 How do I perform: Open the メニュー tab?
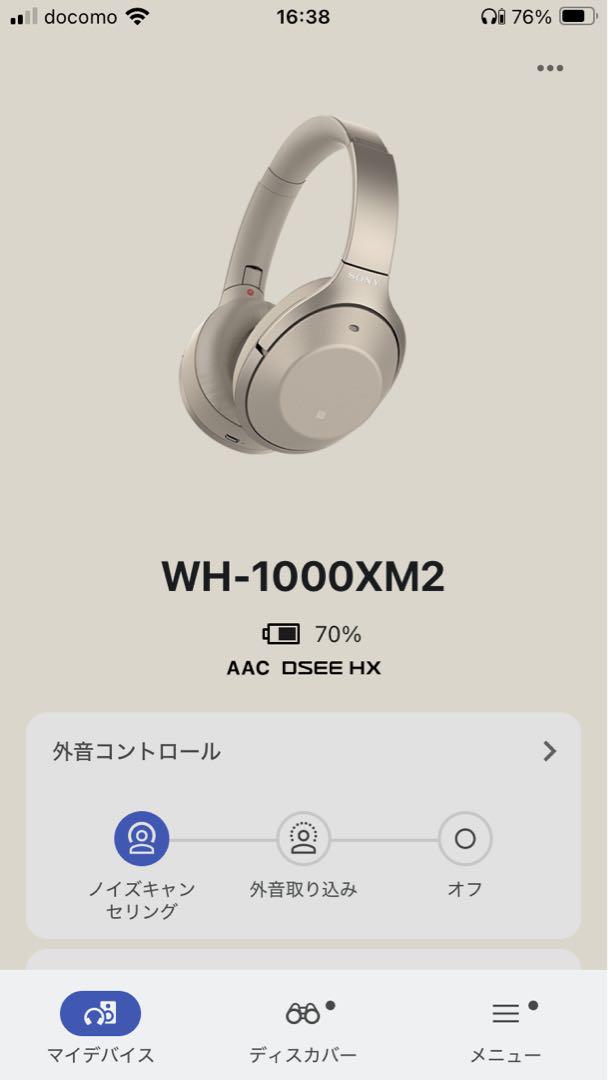tap(505, 1027)
